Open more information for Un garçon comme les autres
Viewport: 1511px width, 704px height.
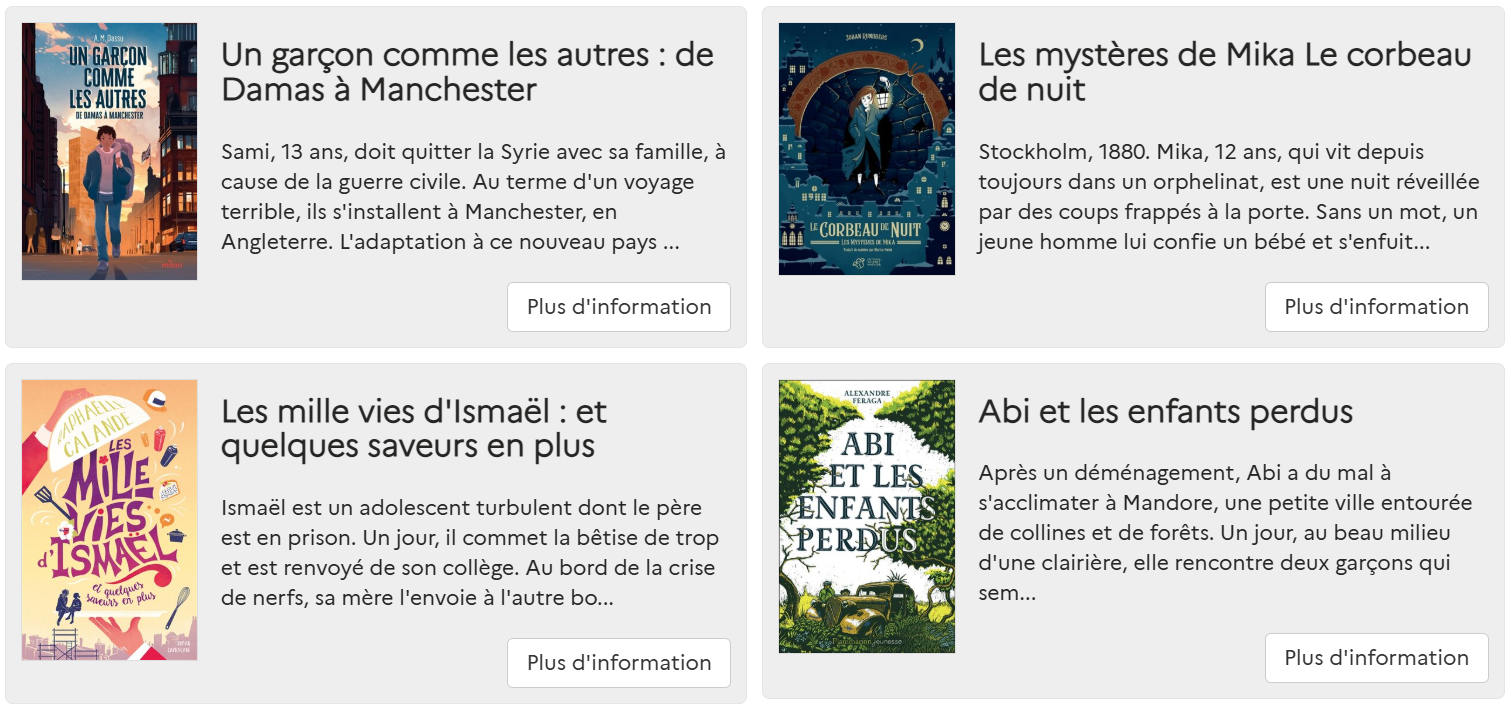click(618, 307)
